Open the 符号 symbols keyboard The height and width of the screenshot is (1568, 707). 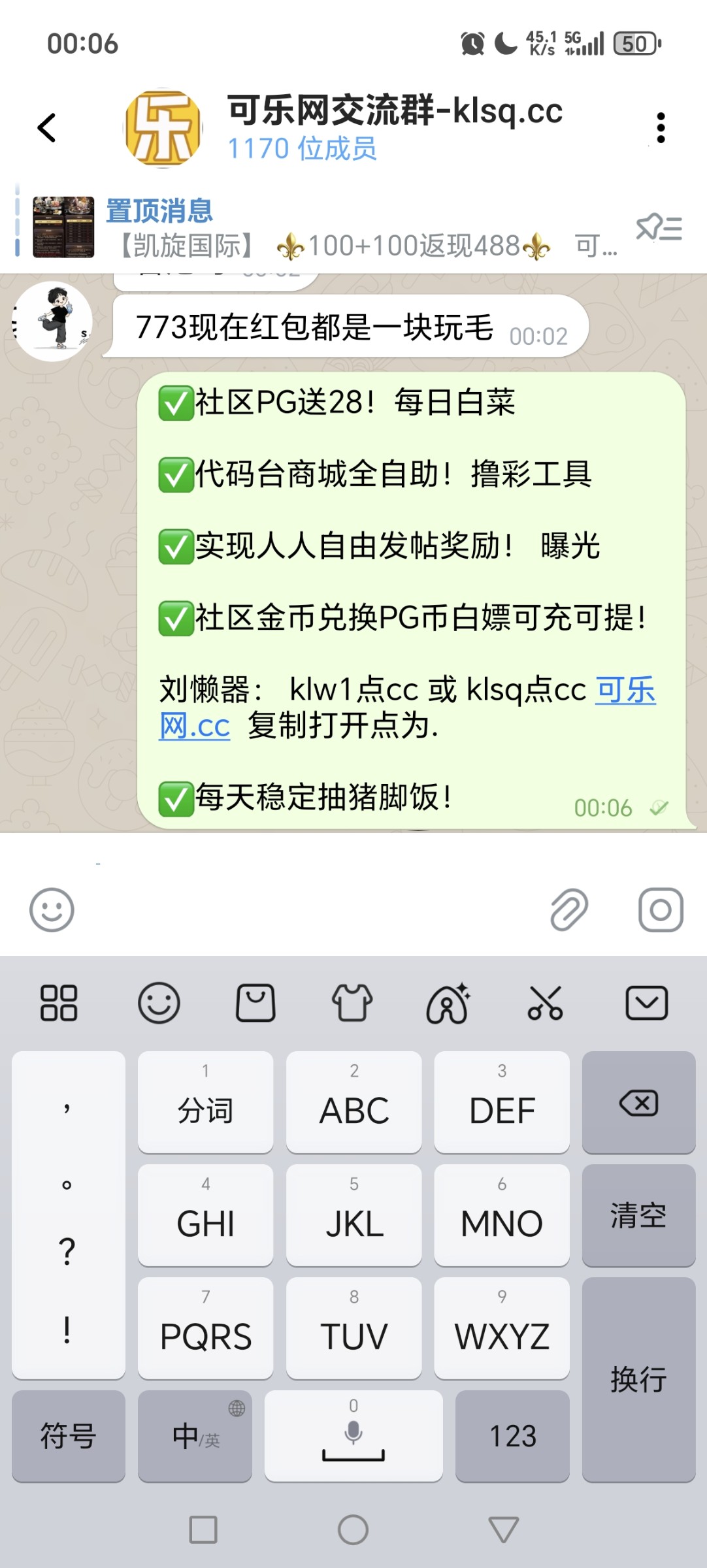[68, 1436]
